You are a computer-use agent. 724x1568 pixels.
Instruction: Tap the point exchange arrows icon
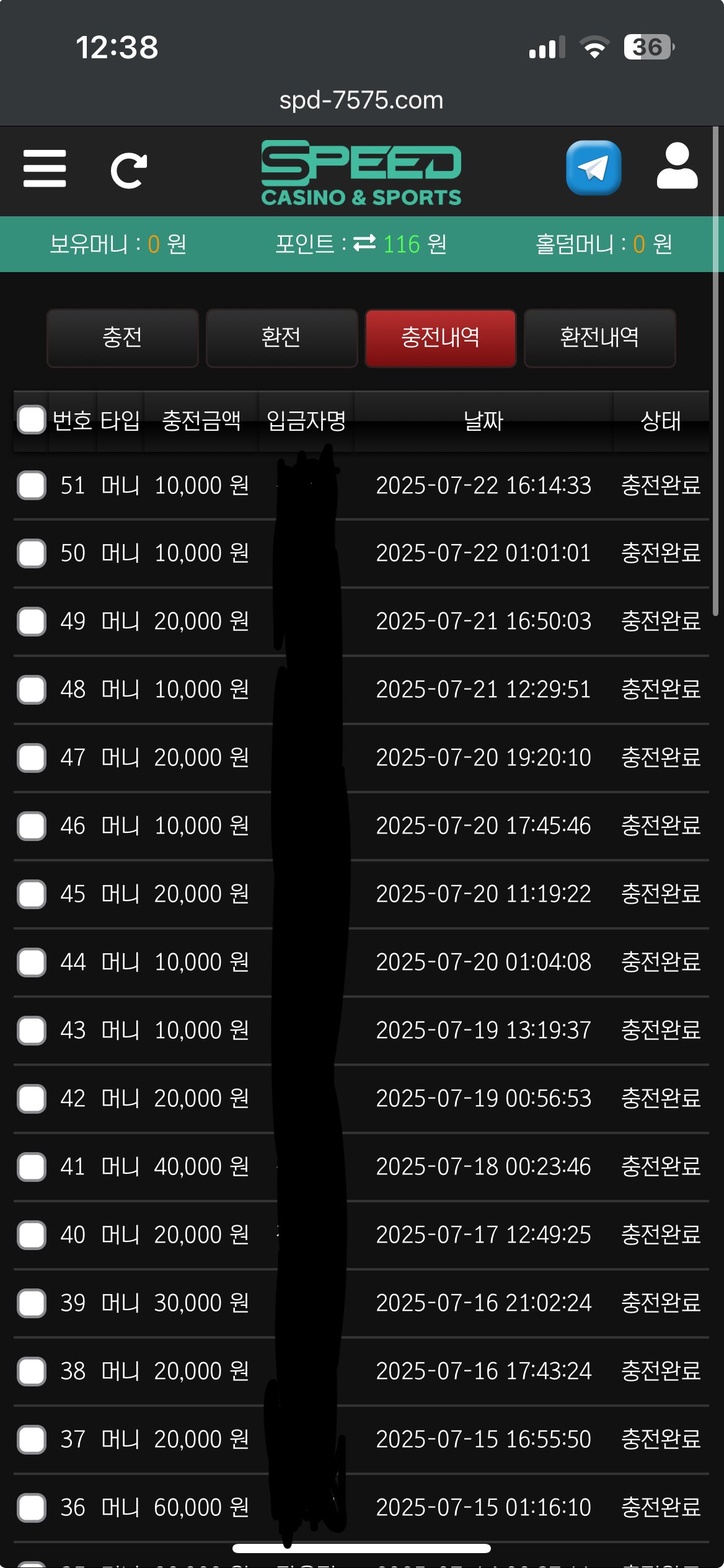click(364, 244)
